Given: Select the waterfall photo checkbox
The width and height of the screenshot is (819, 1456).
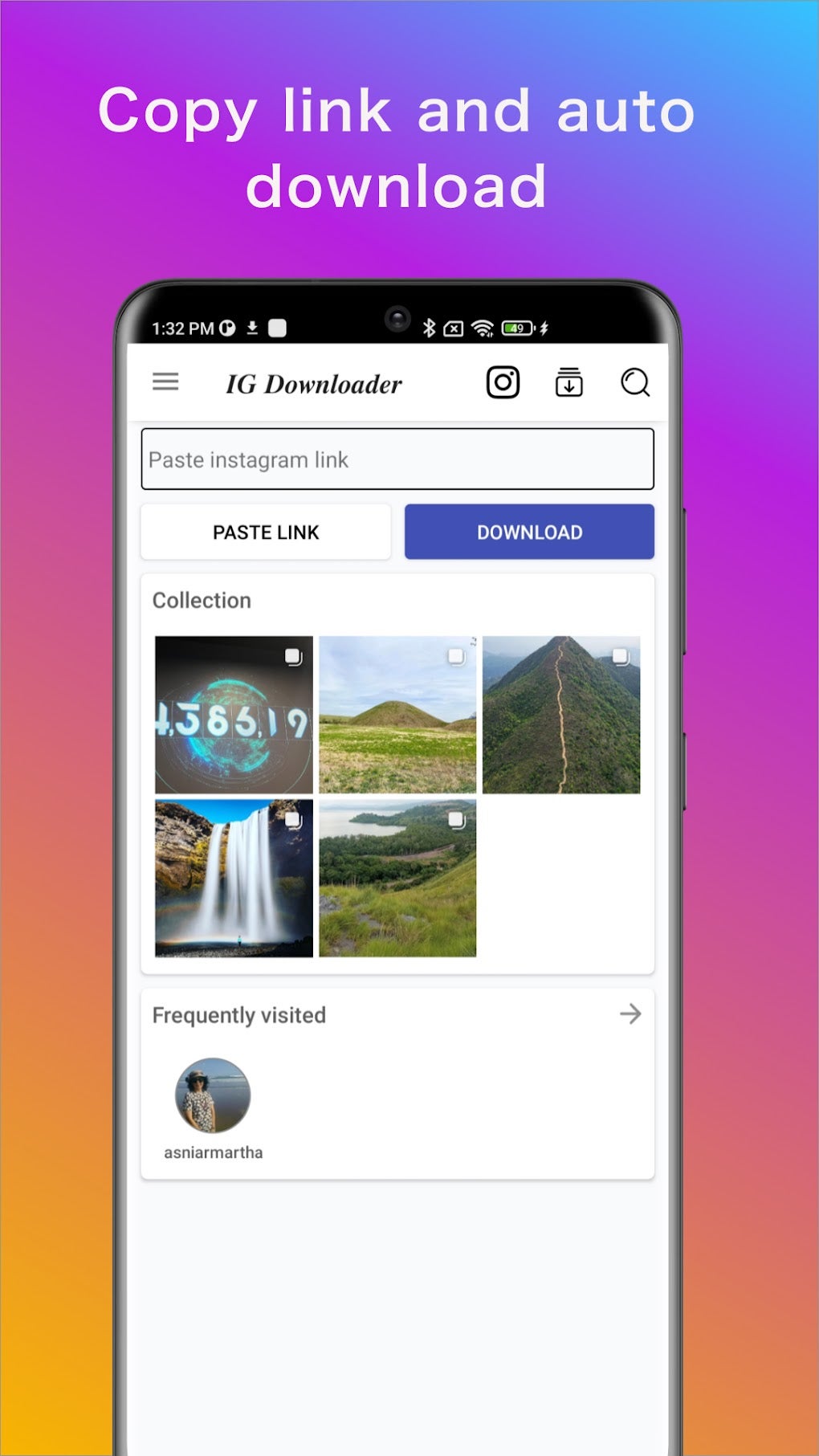Looking at the screenshot, I should pos(291,818).
